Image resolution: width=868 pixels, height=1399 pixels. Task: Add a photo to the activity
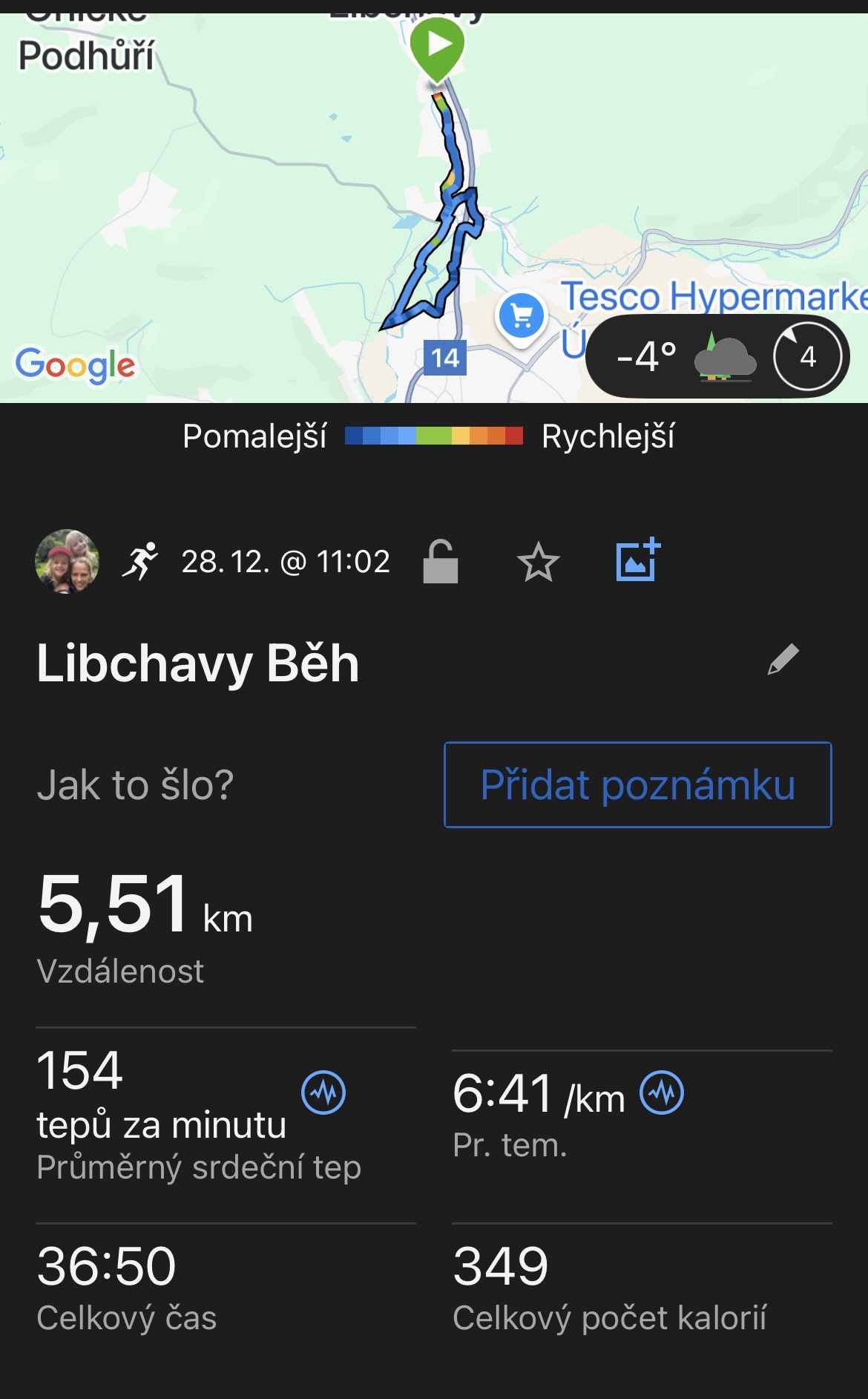(x=638, y=560)
